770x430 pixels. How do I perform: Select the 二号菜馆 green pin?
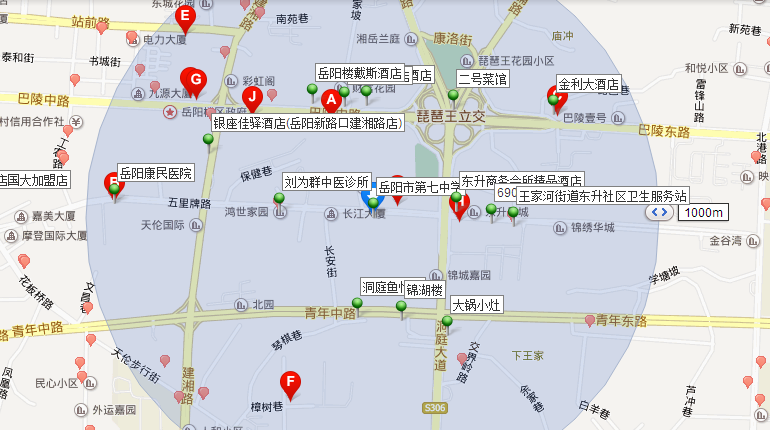453,96
